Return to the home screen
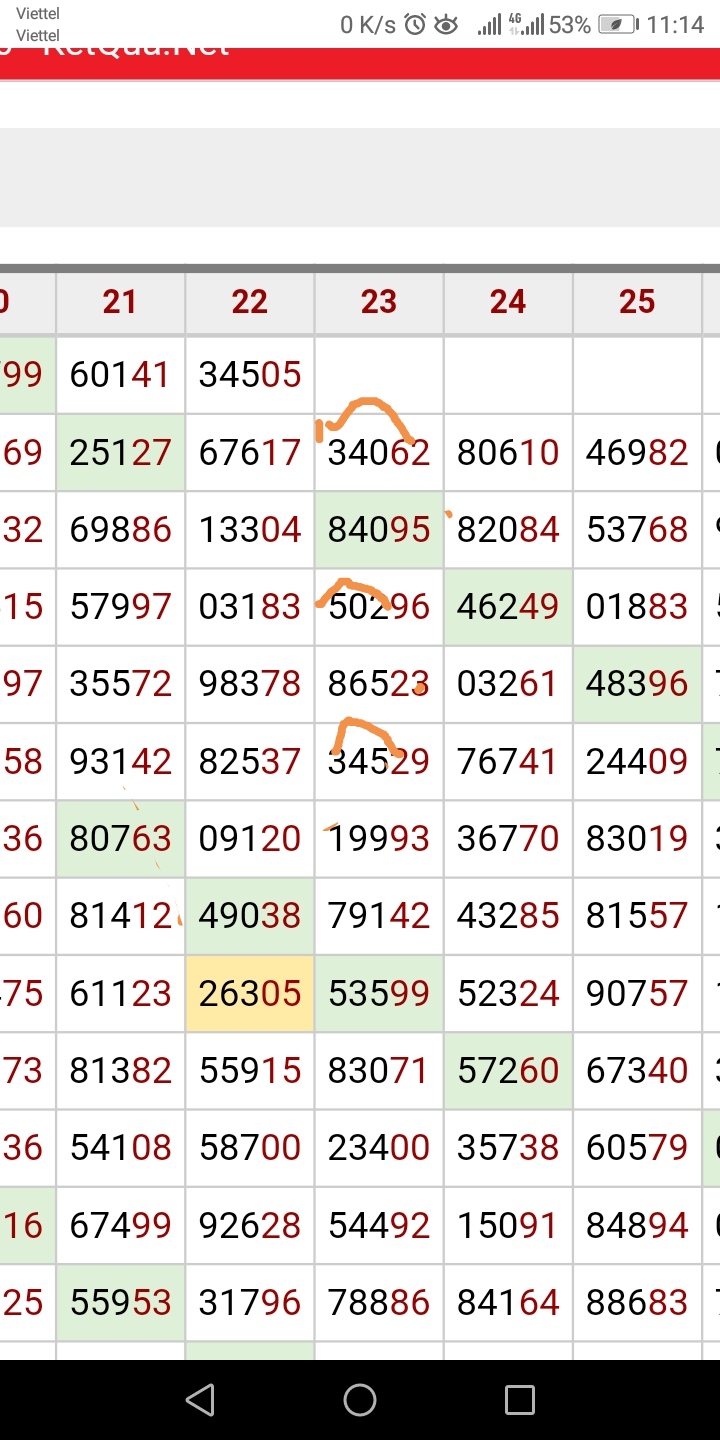The height and width of the screenshot is (1440, 720). click(x=360, y=1400)
